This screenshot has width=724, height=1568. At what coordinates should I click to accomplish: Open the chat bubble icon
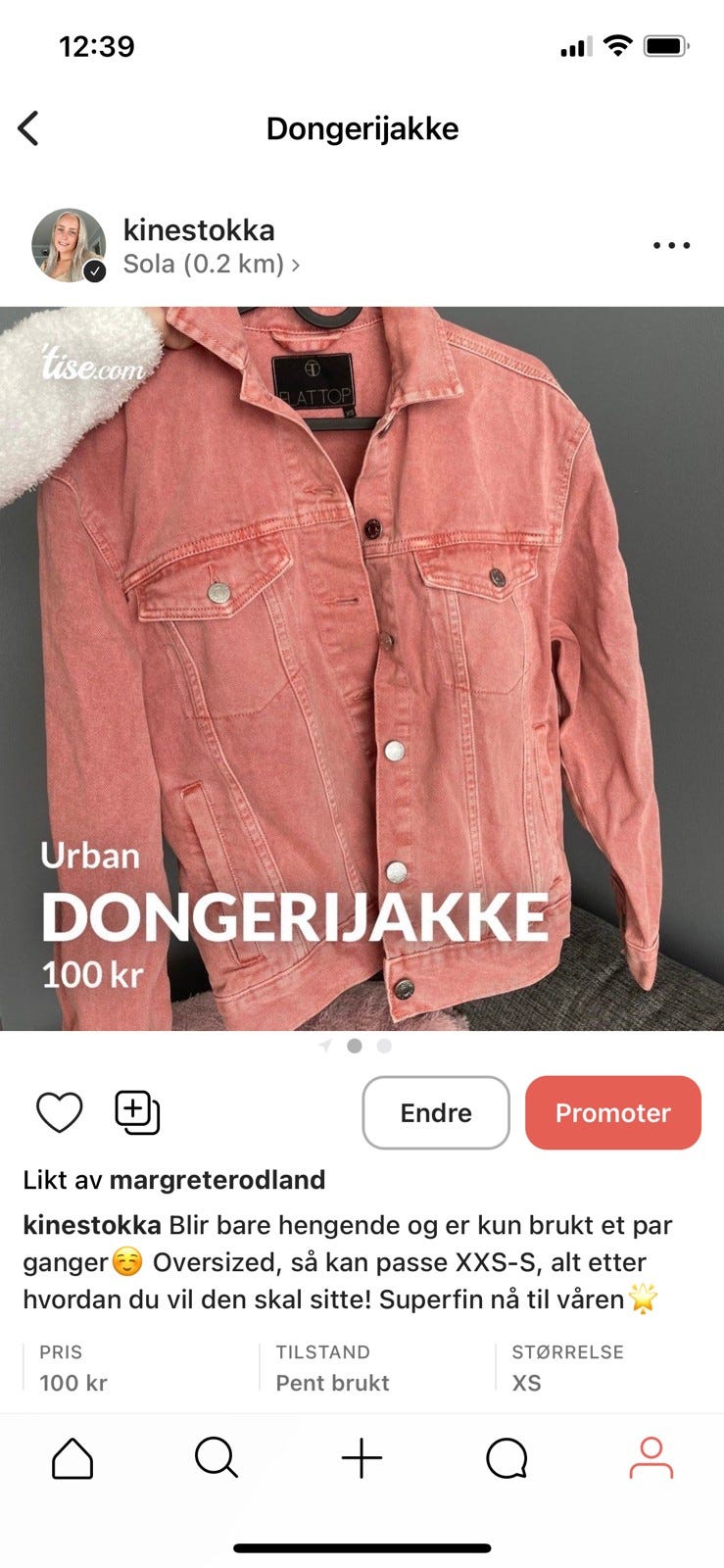tap(507, 1458)
